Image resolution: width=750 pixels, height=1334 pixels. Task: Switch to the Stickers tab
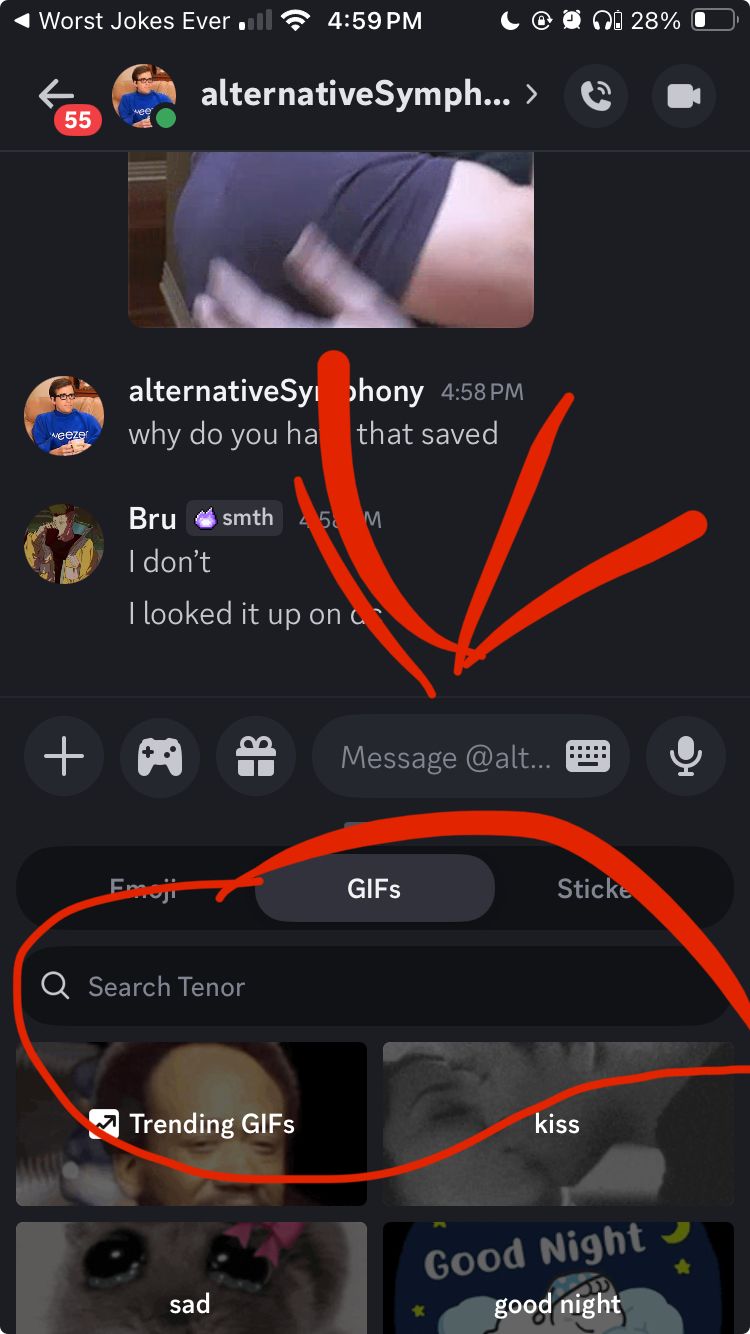tap(594, 888)
